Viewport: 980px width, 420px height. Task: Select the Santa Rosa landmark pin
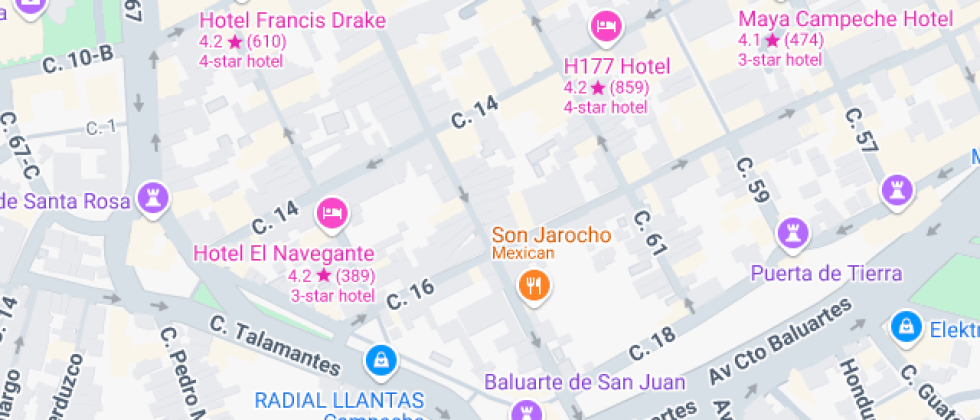coord(154,197)
